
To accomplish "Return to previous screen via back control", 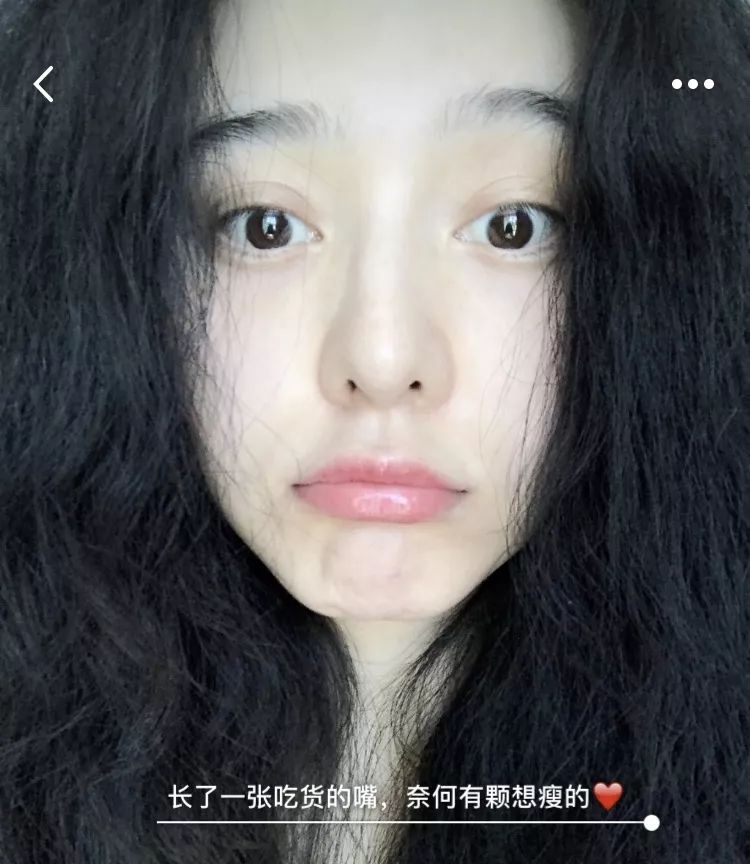I will tap(43, 85).
